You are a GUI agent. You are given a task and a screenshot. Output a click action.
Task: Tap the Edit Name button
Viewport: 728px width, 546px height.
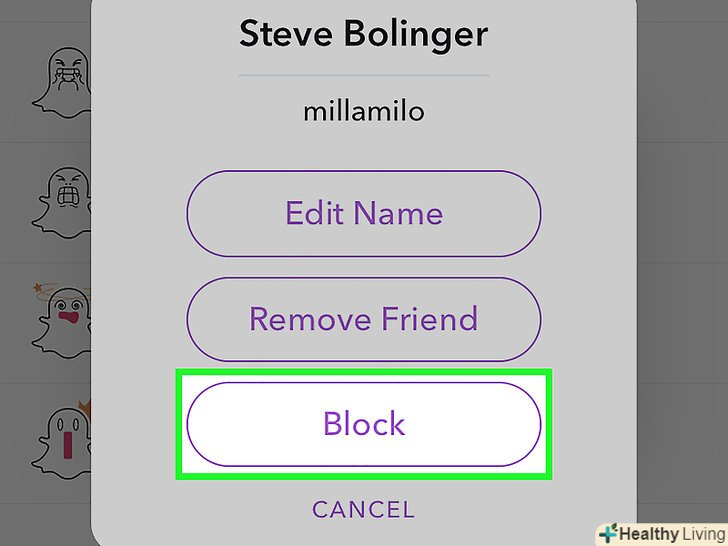pyautogui.click(x=364, y=213)
